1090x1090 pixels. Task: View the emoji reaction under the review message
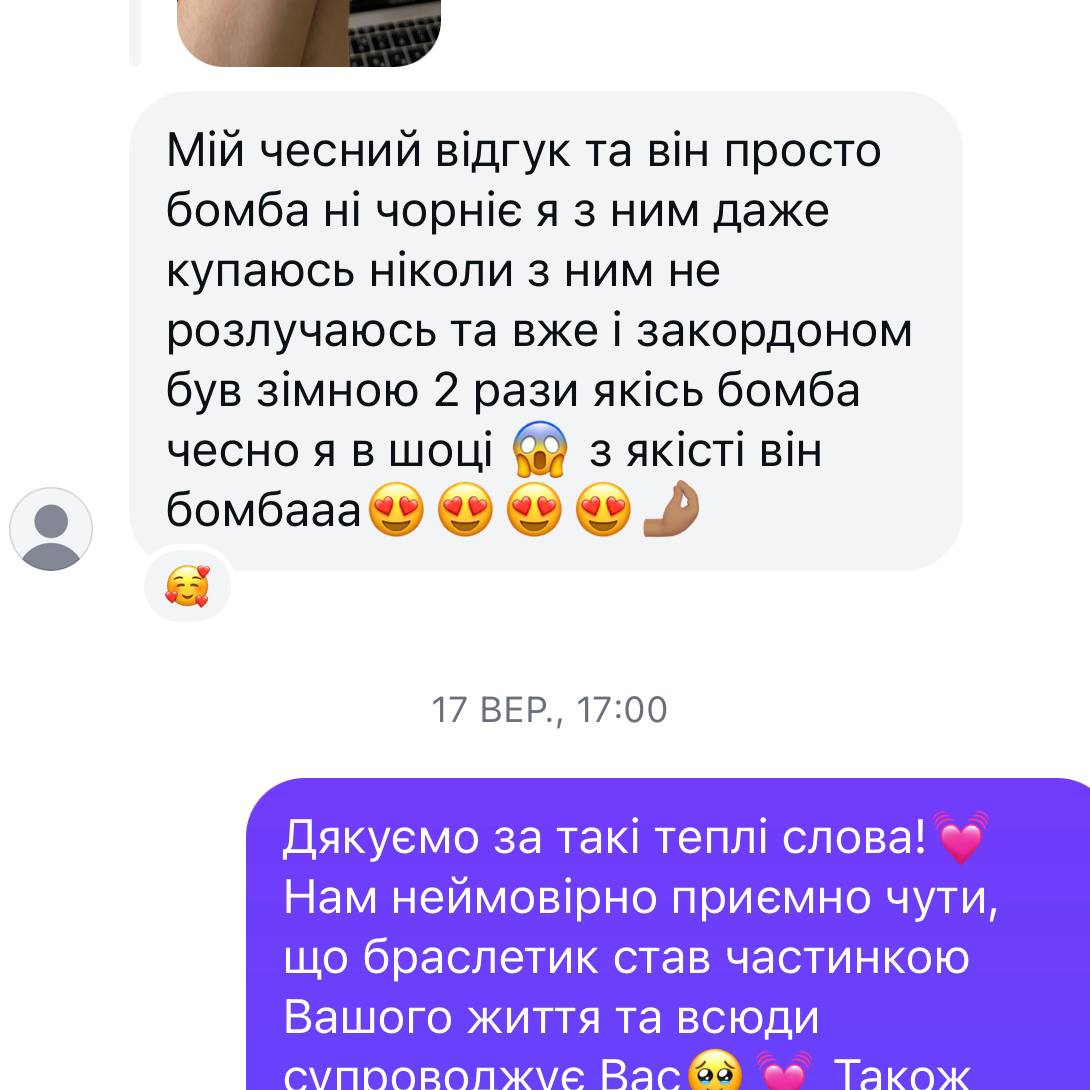pos(187,586)
